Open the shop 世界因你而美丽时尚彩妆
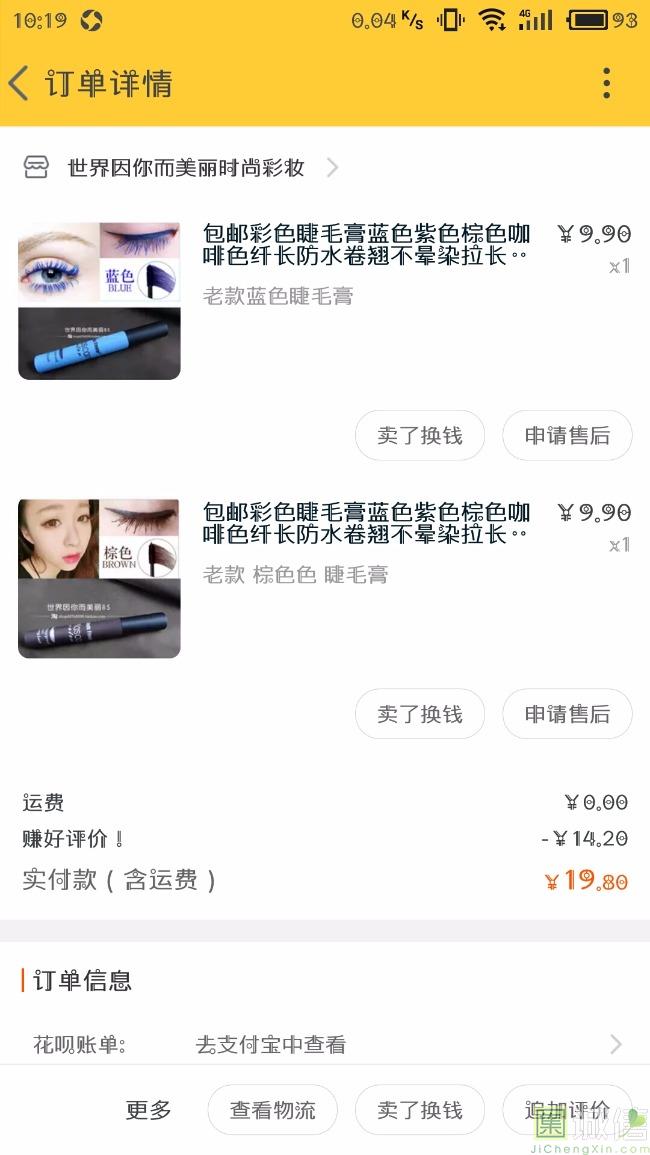The image size is (650, 1155). (x=181, y=168)
